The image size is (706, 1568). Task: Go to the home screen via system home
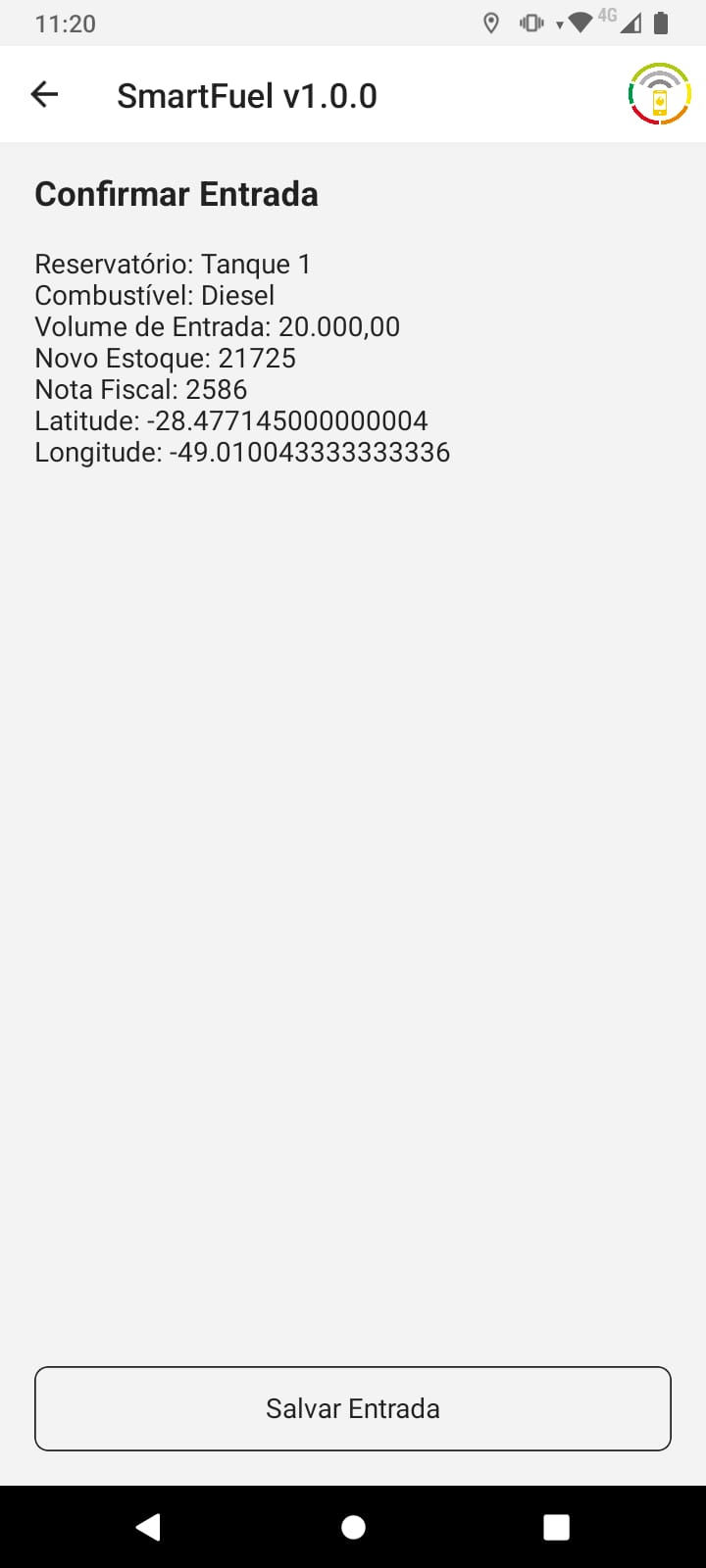353,1527
